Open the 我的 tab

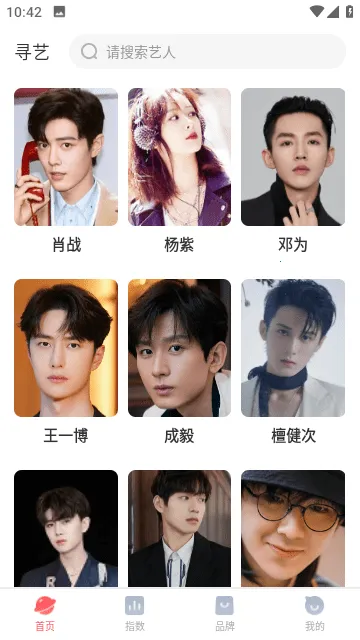tap(315, 613)
